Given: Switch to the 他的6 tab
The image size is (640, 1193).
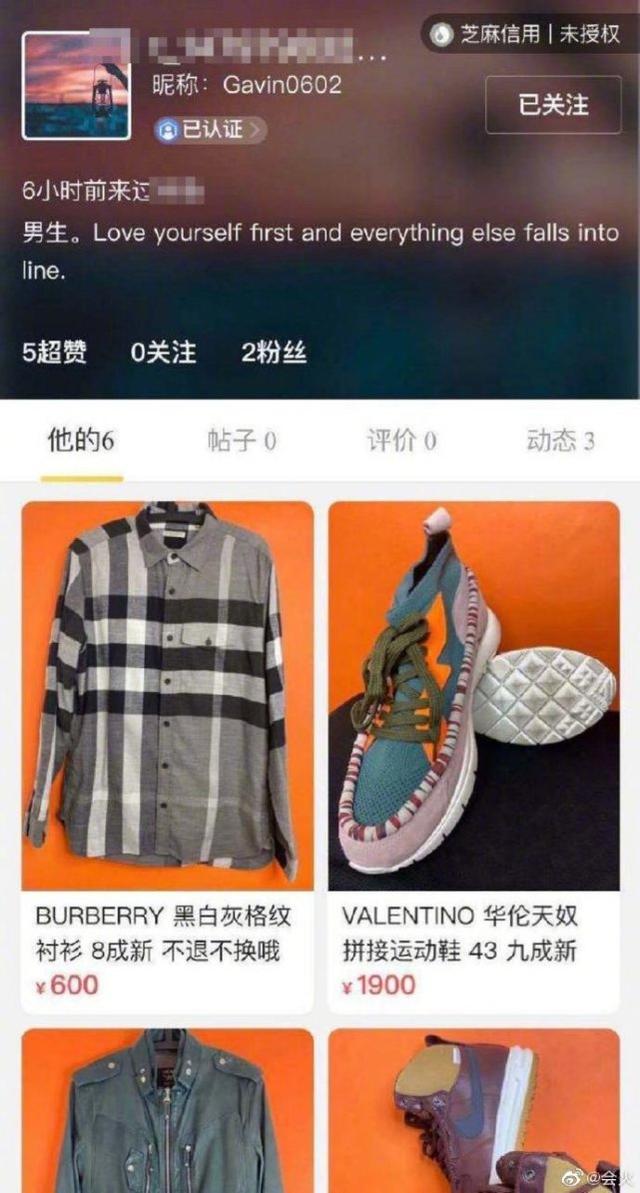Looking at the screenshot, I should (x=81, y=441).
